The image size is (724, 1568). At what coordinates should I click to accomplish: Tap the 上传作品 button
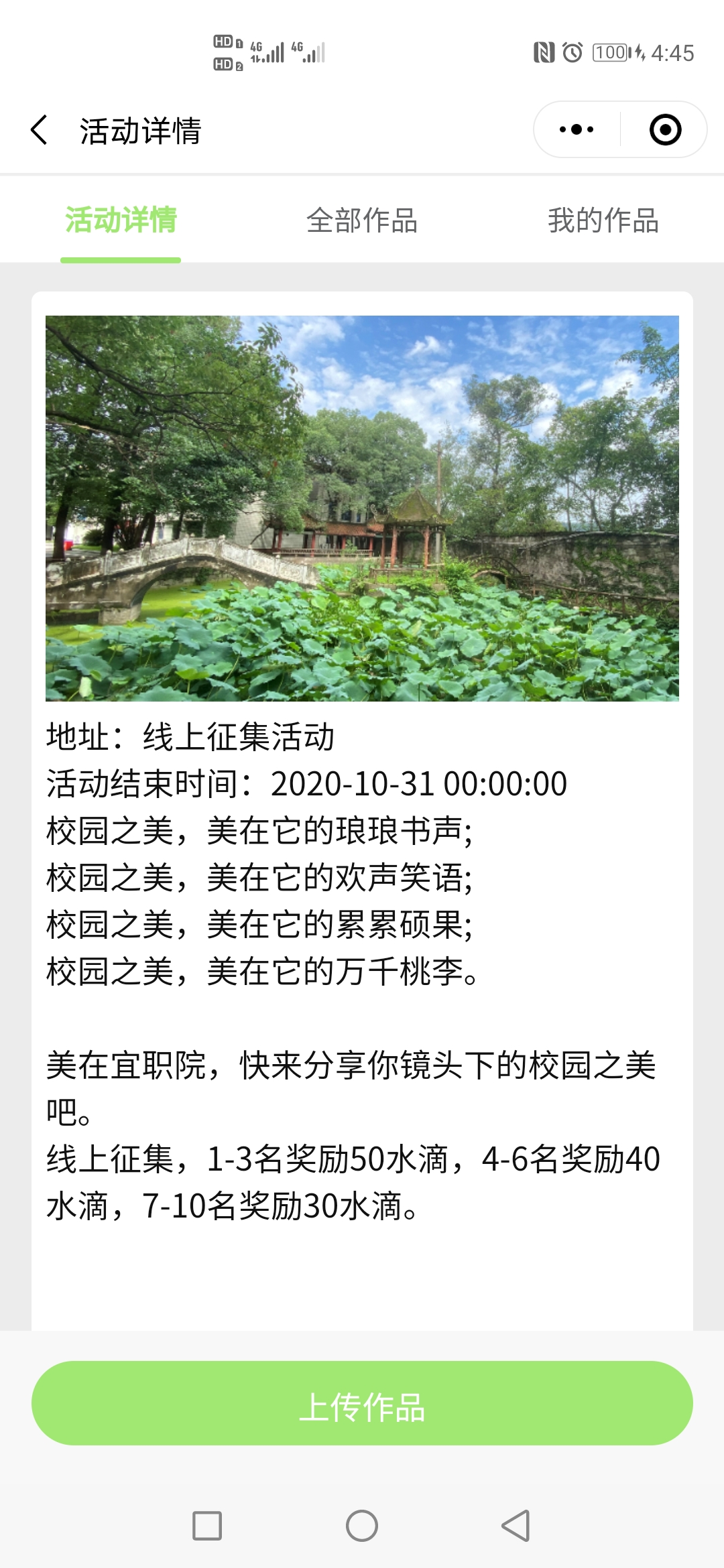pos(362,1403)
